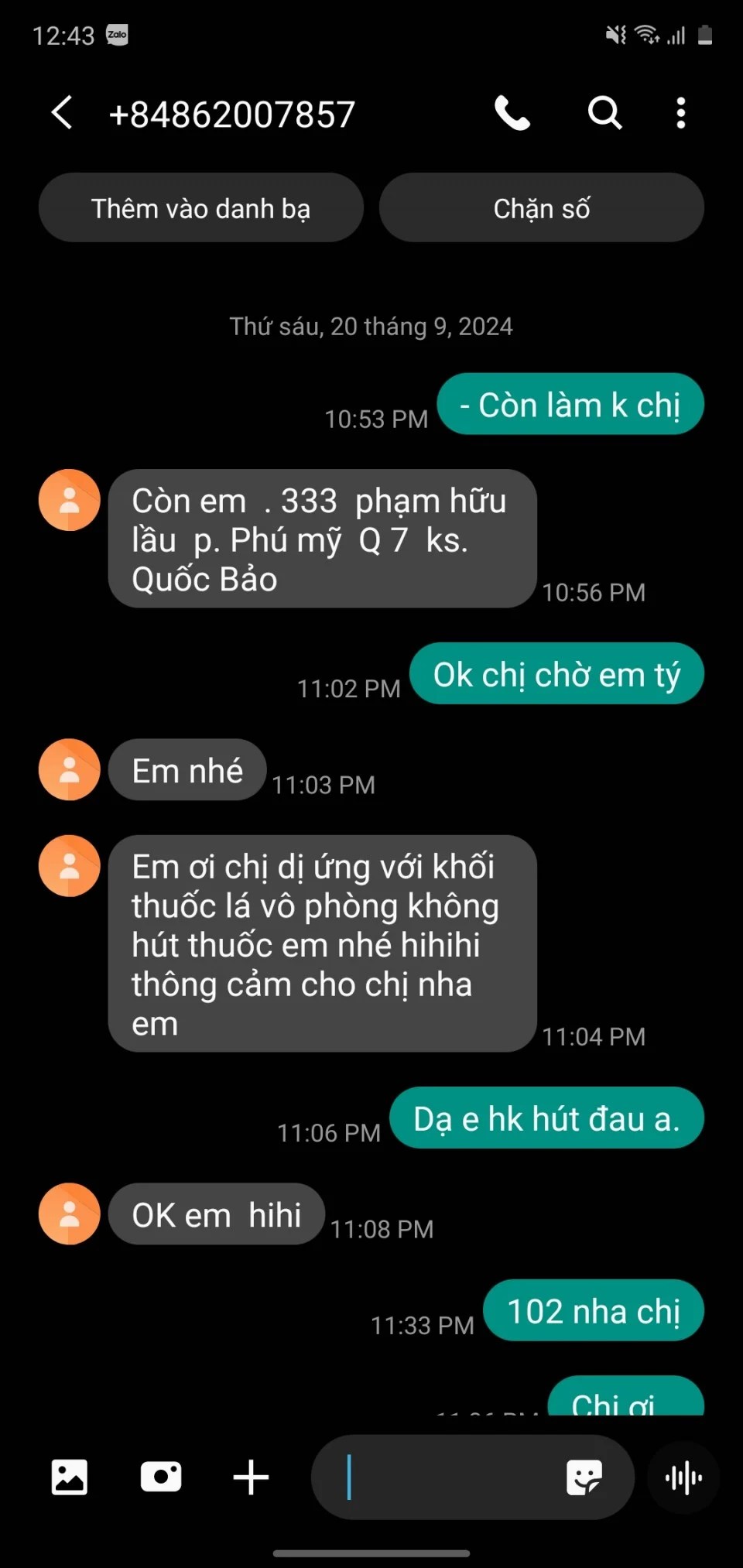Viewport: 743px width, 1568px height.
Task: Open the gallery image picker
Action: coord(70,1477)
